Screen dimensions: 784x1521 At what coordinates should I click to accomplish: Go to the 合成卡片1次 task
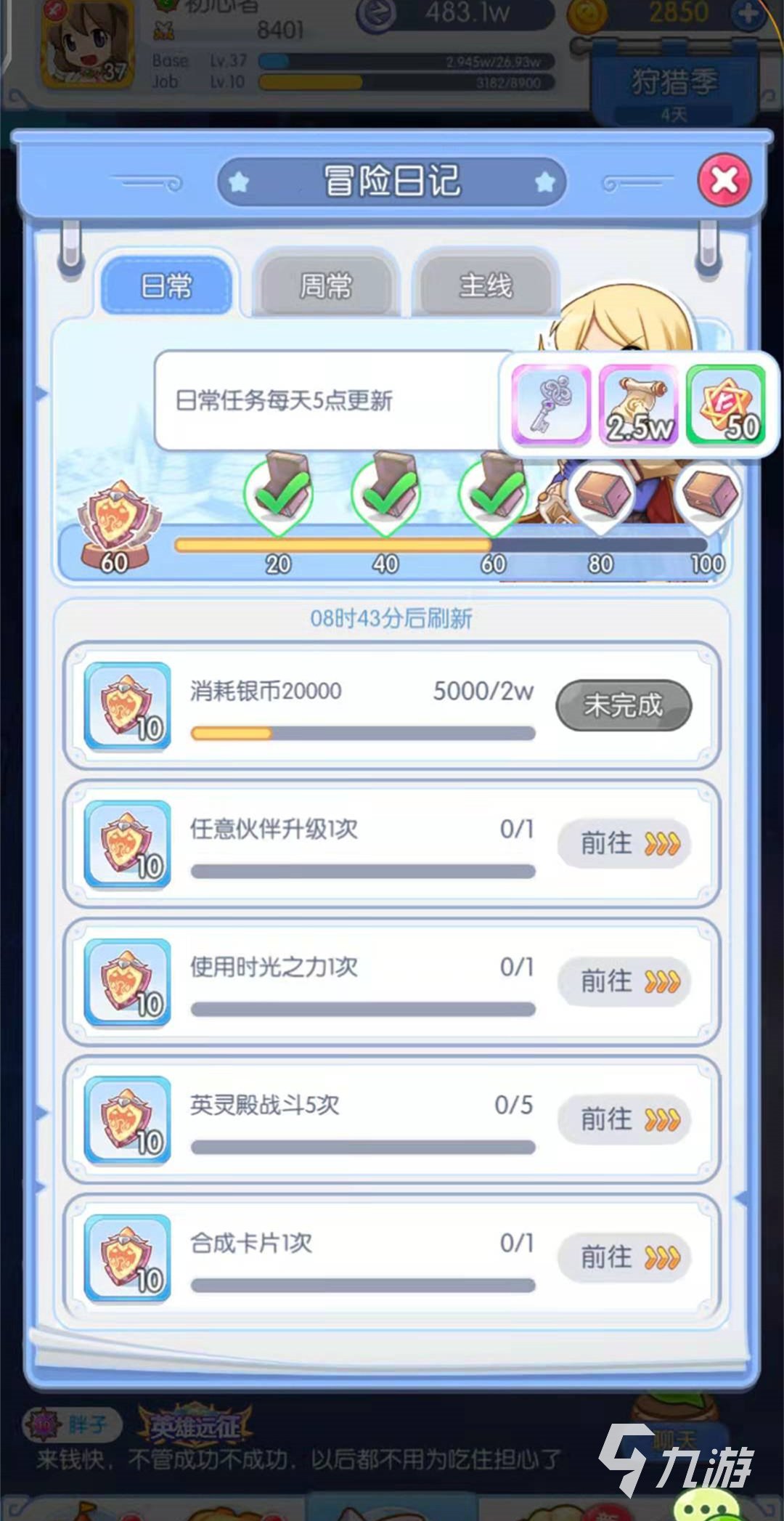[624, 1258]
